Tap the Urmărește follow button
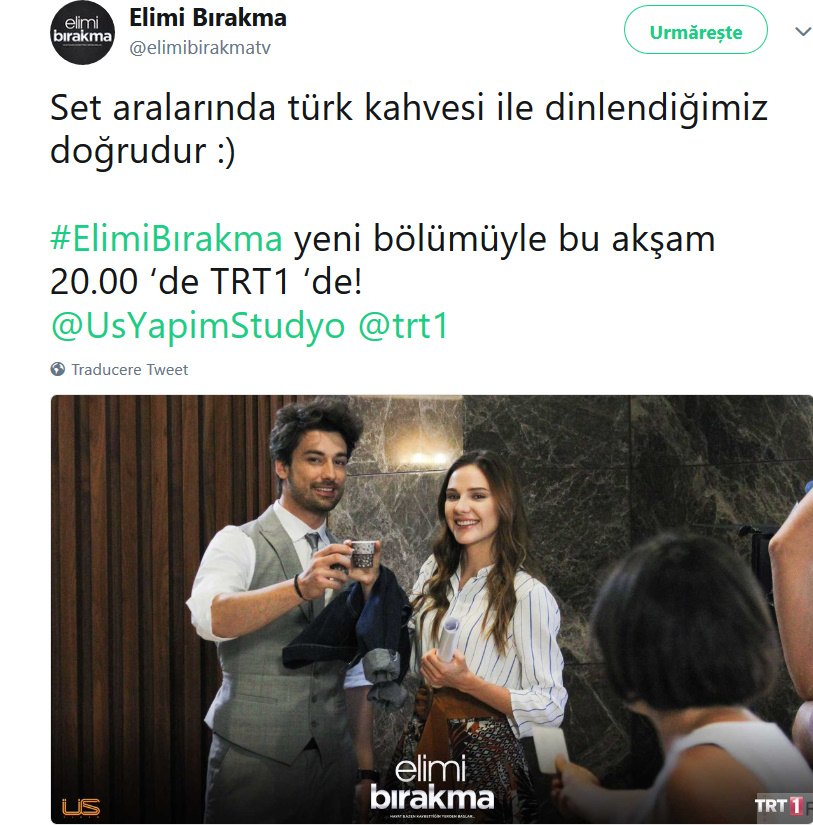Screen dimensions: 813x825 tap(695, 31)
